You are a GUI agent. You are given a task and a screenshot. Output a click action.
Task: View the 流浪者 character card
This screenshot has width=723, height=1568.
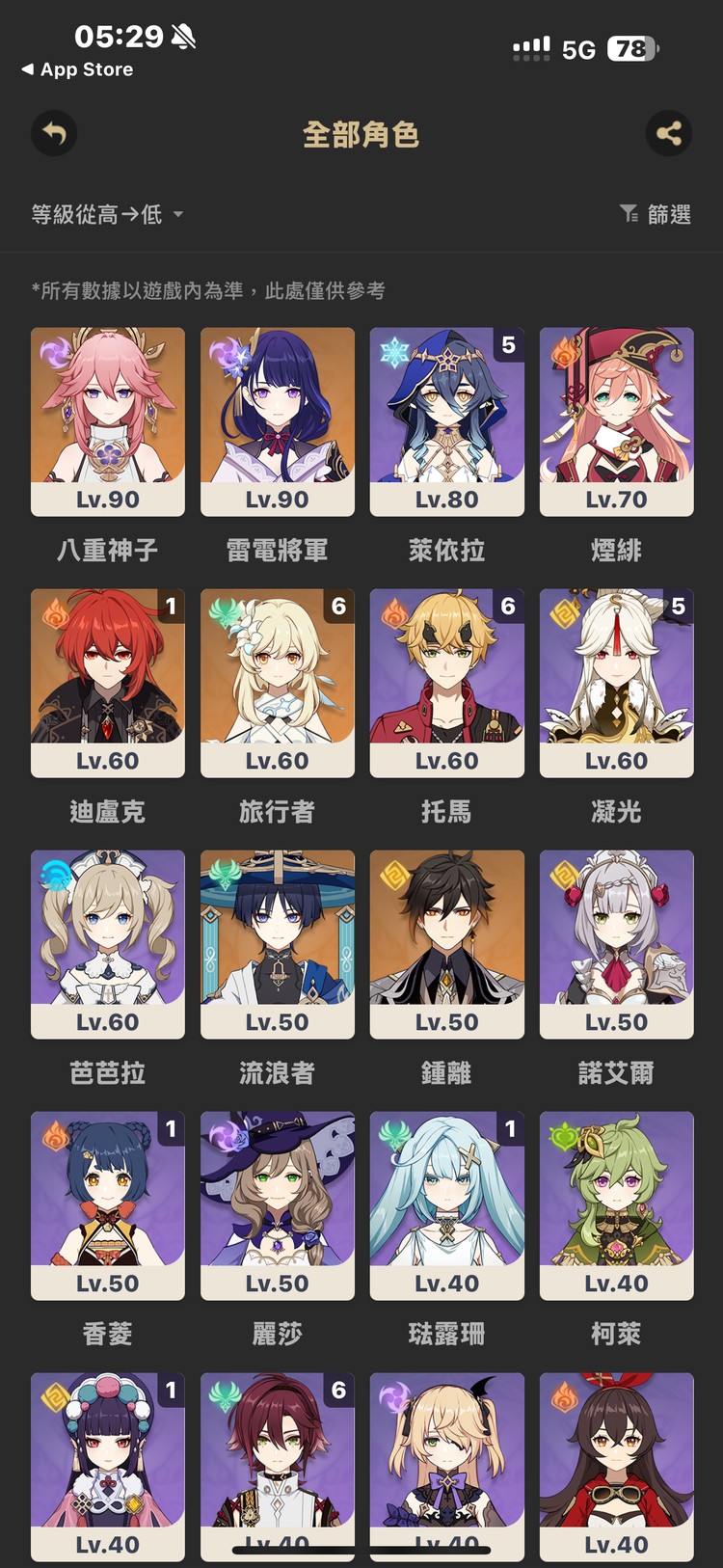click(278, 944)
